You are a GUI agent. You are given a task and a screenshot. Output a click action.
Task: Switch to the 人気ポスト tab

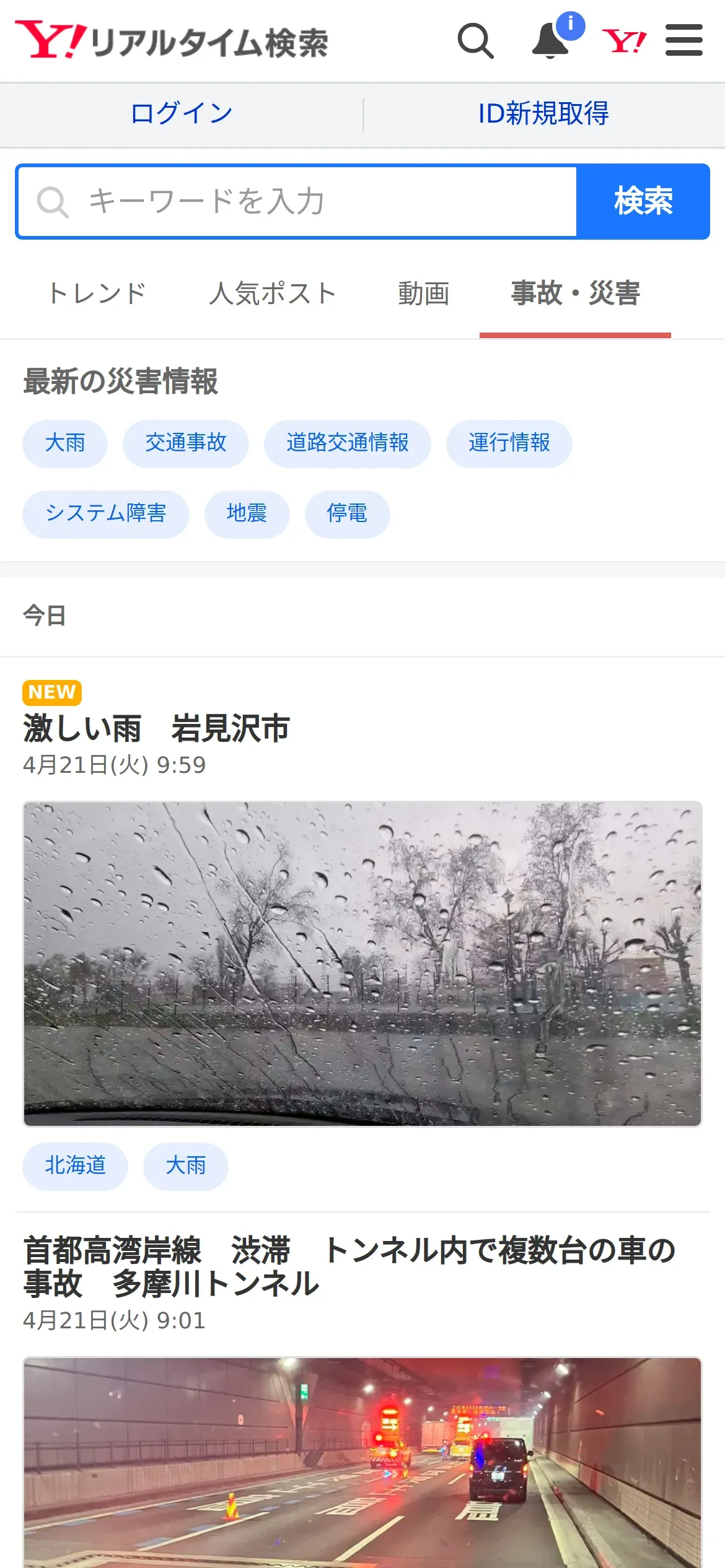point(273,294)
